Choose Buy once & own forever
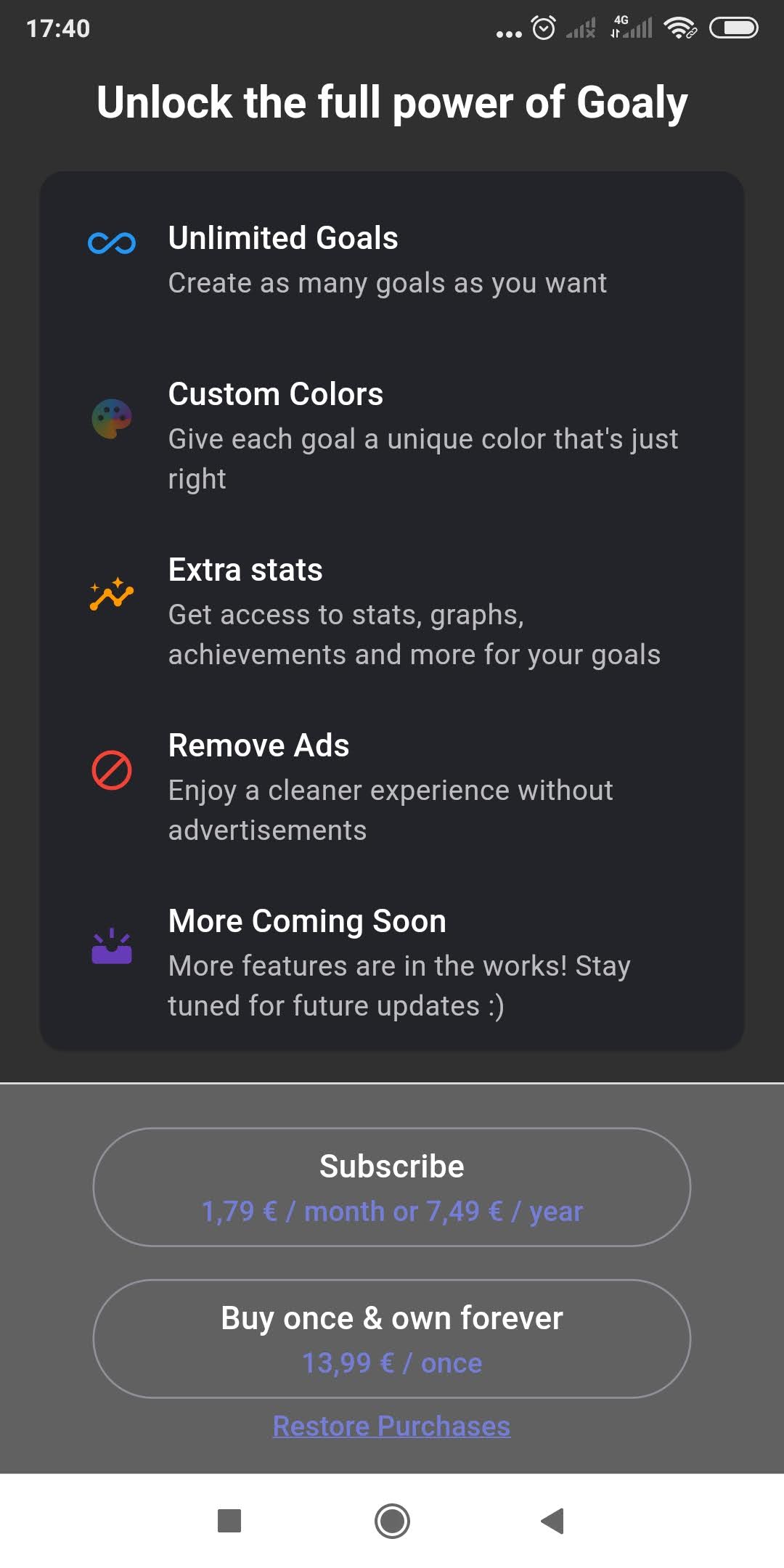 [392, 1339]
